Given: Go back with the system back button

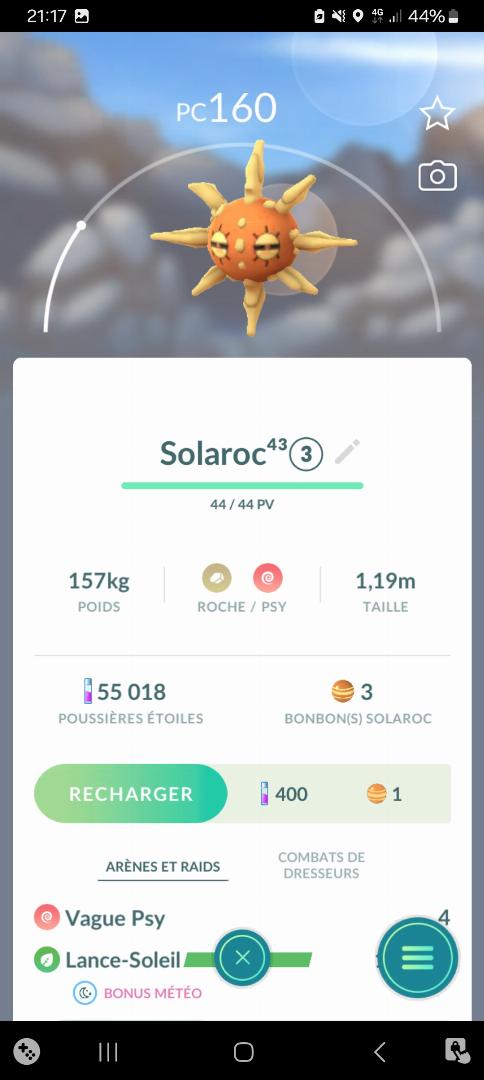Looking at the screenshot, I should tap(379, 1052).
